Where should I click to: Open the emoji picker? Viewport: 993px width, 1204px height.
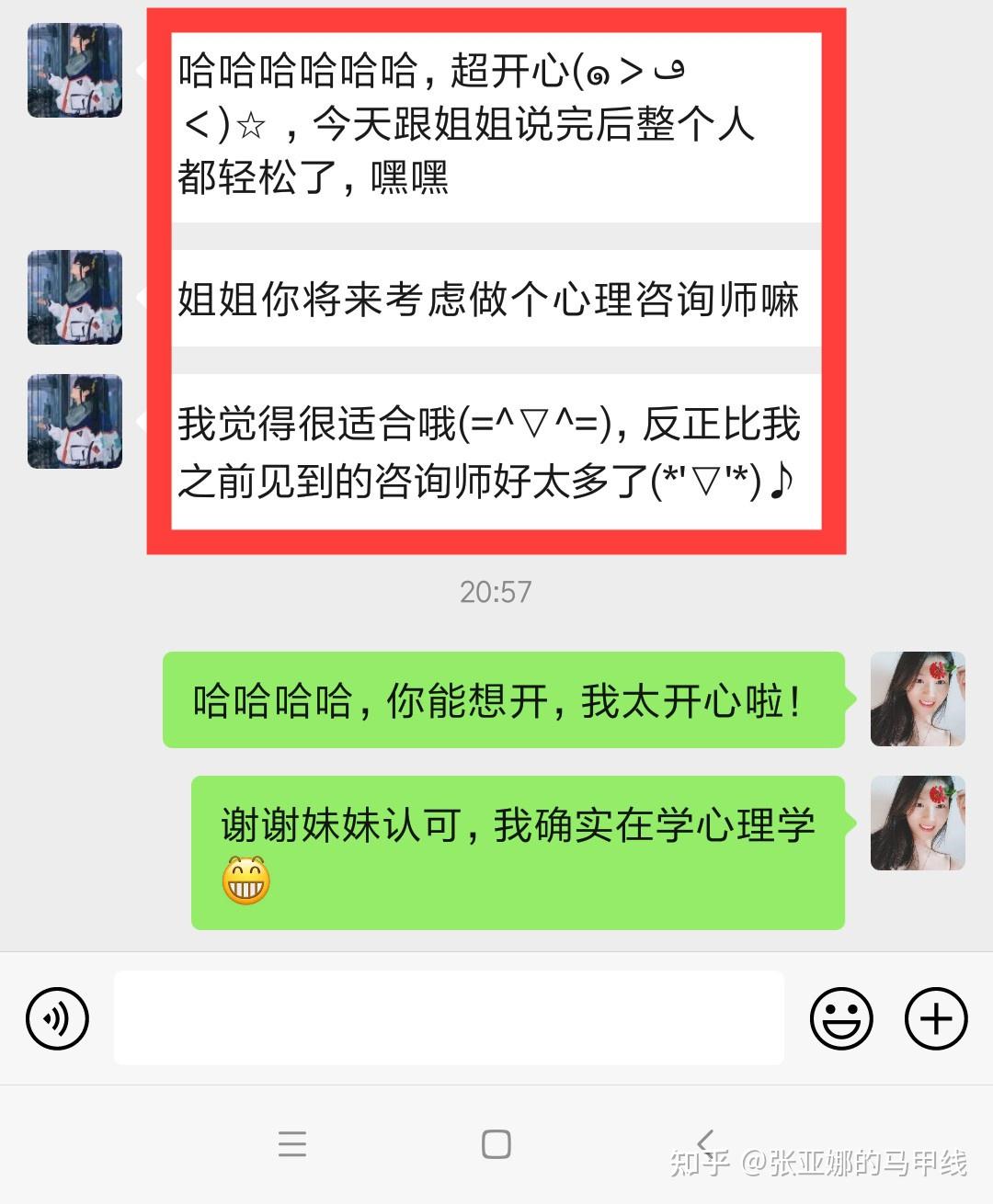coord(840,1018)
